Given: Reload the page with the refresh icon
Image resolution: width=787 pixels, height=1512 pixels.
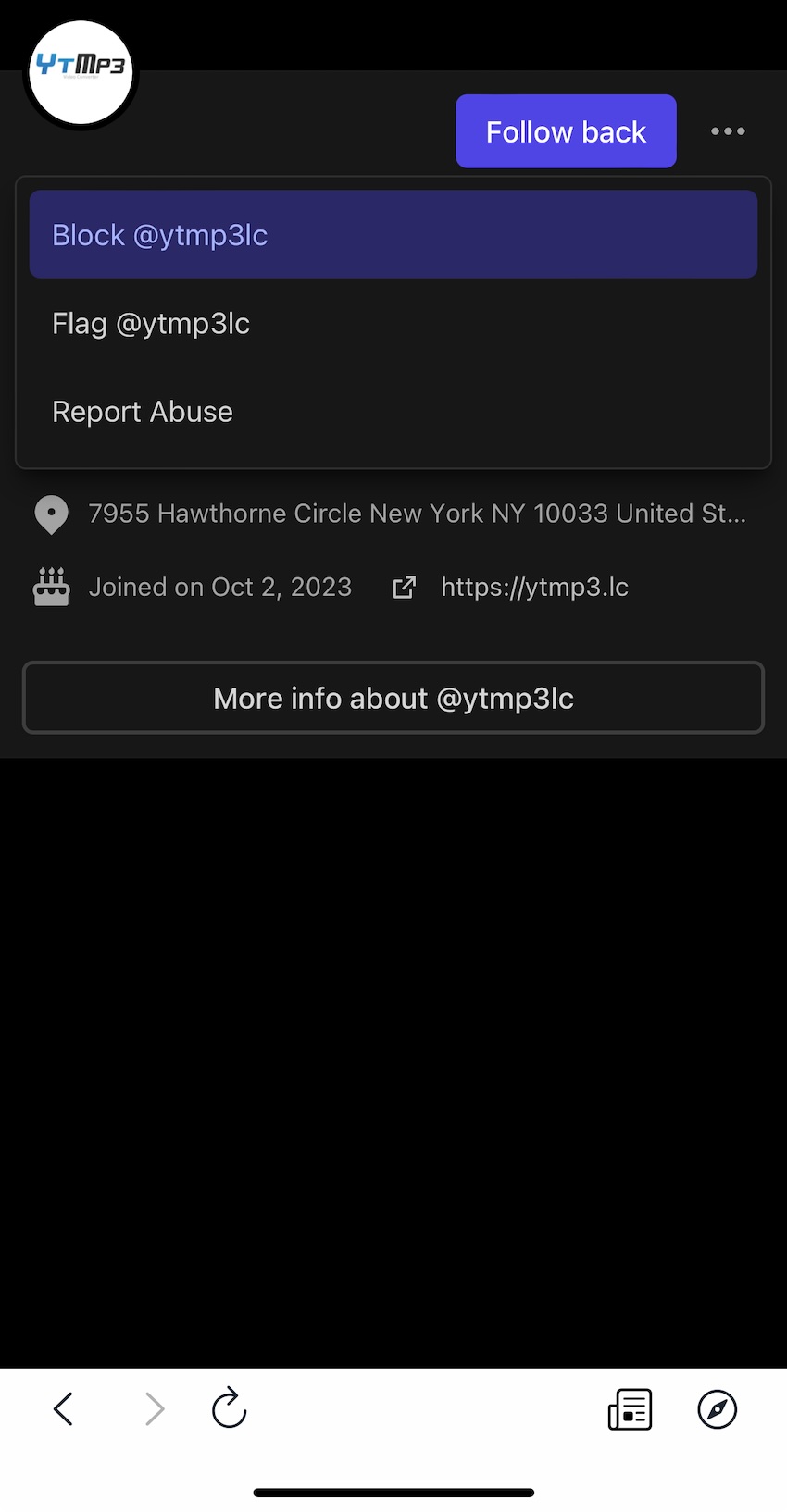Looking at the screenshot, I should [229, 1409].
